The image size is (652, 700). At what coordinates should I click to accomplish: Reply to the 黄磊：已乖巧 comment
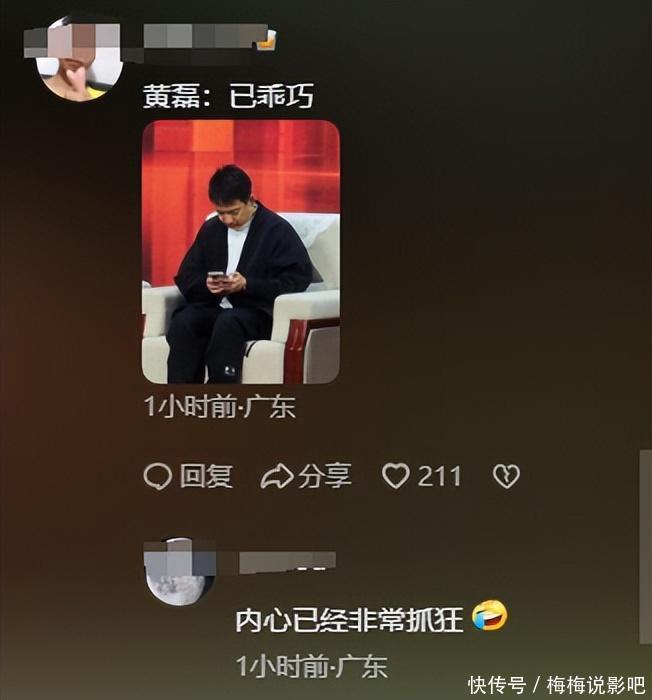pos(188,477)
